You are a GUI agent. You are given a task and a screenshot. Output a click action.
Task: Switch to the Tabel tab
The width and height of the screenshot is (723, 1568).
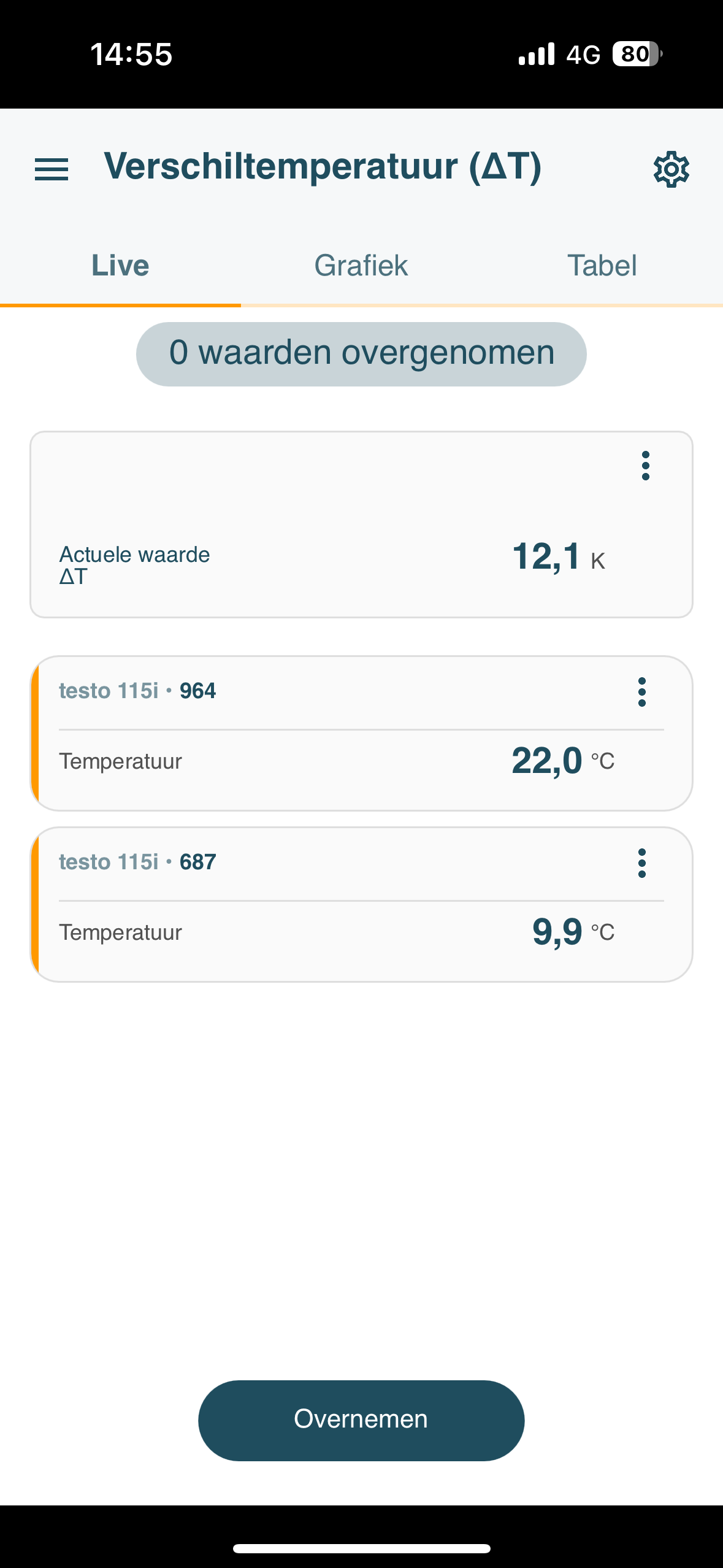(602, 266)
